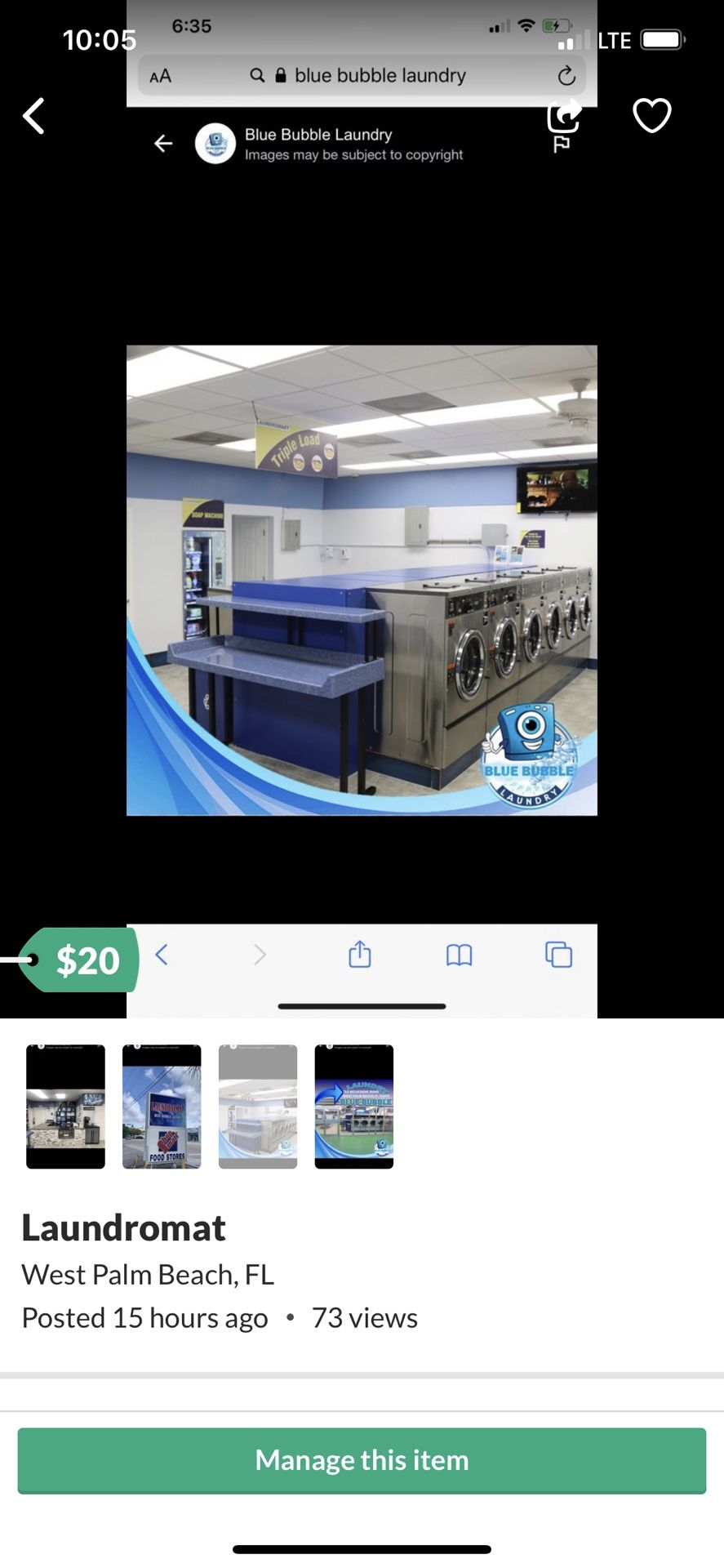Favorite the listing using the heart icon

click(x=651, y=115)
